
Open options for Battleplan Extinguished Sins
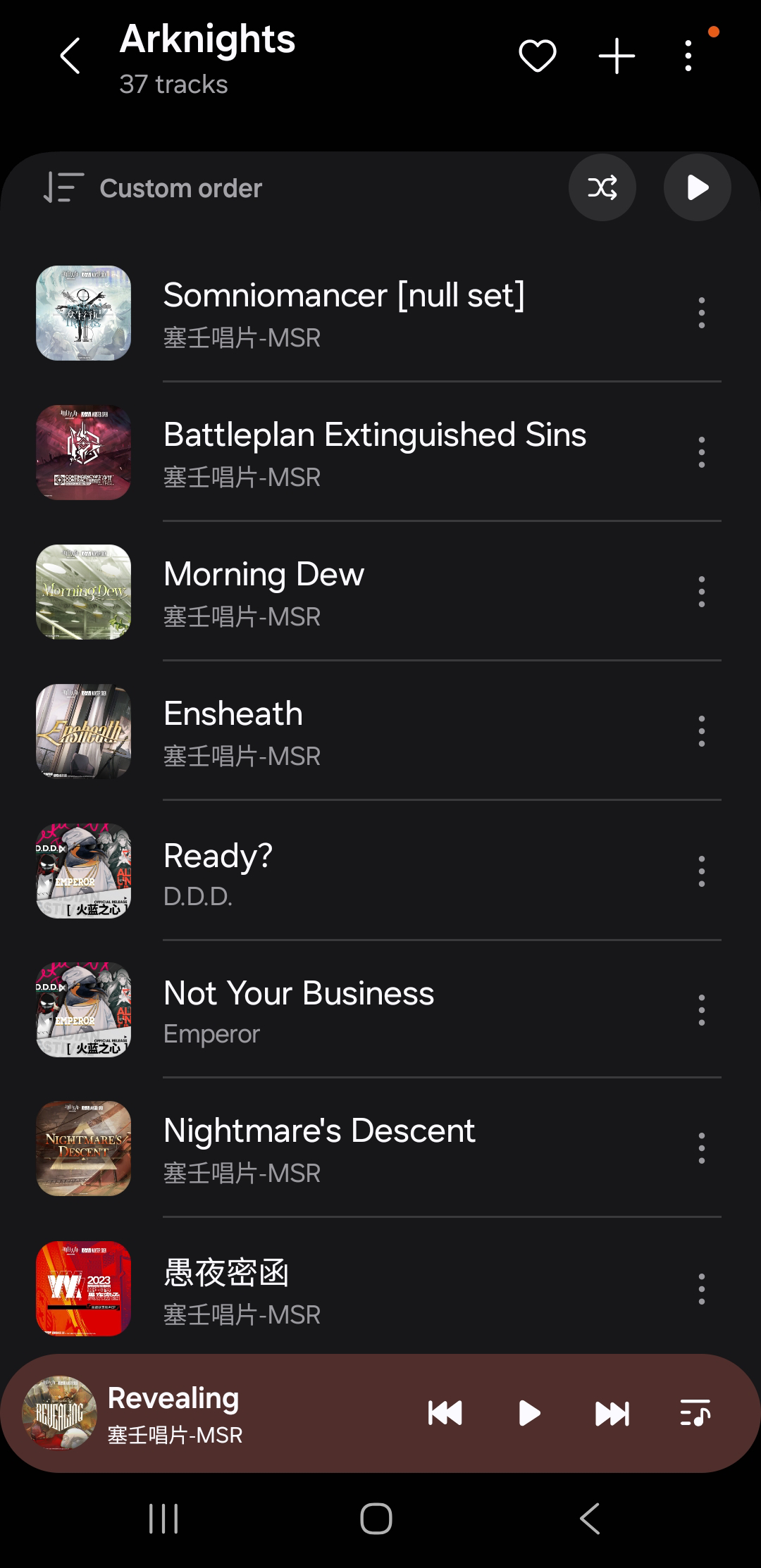tap(702, 452)
